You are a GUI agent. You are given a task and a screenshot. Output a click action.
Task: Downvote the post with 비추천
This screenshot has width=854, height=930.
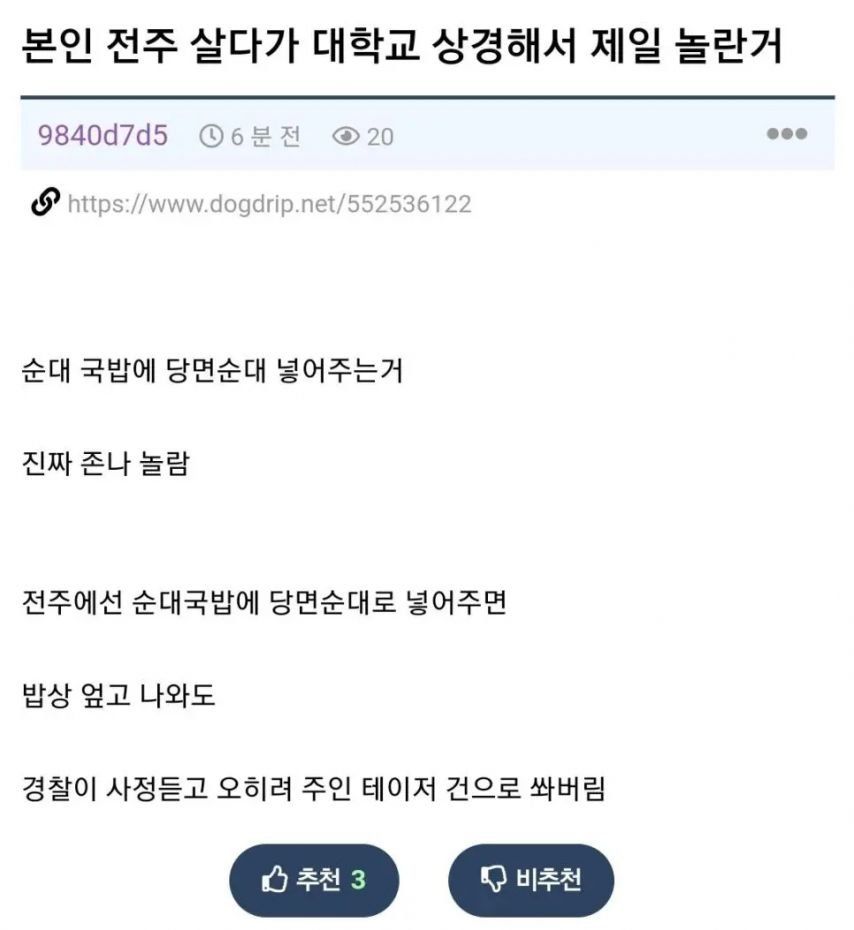[530, 880]
